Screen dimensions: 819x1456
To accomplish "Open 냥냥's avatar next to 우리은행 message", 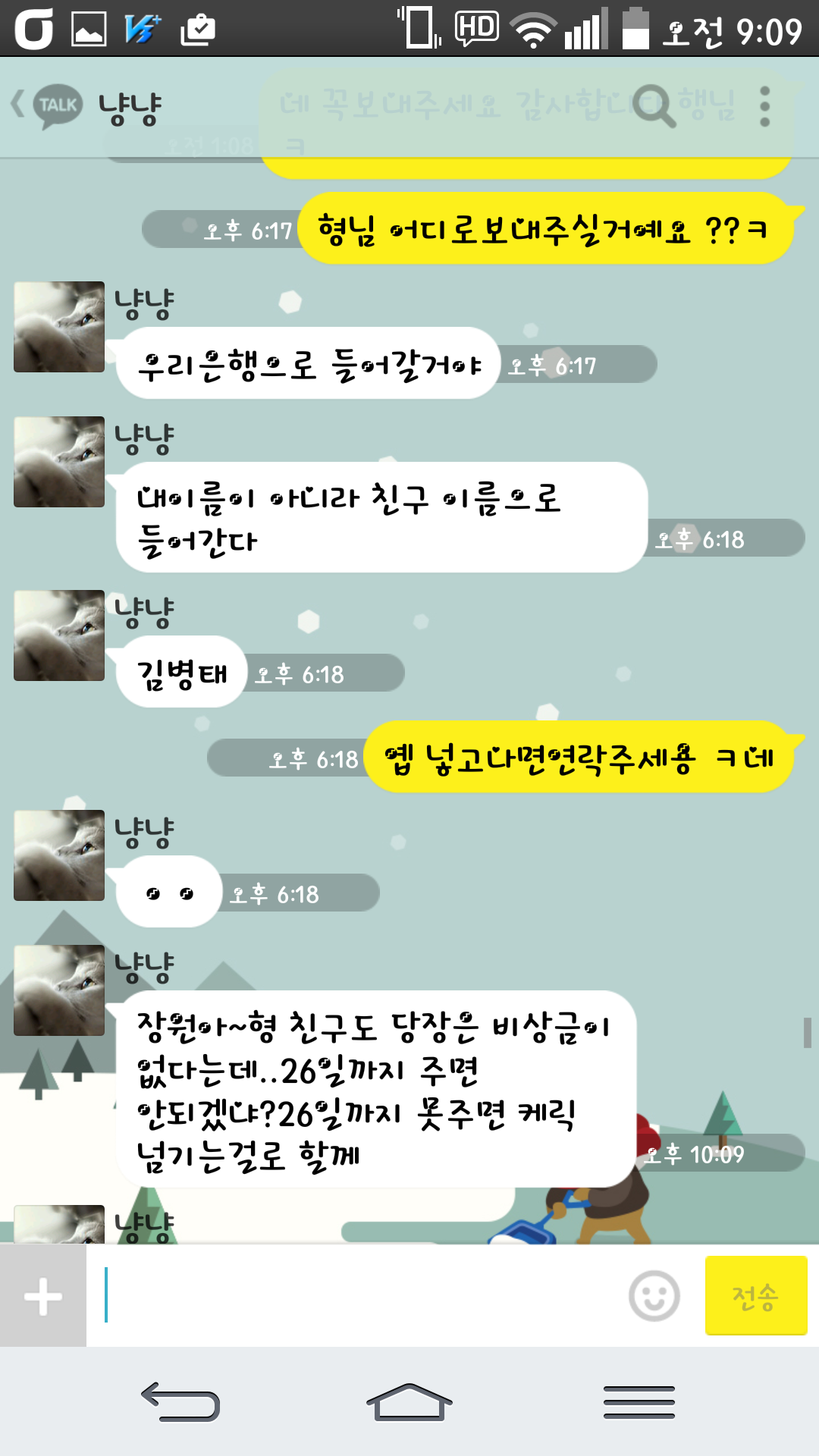I will point(59,327).
